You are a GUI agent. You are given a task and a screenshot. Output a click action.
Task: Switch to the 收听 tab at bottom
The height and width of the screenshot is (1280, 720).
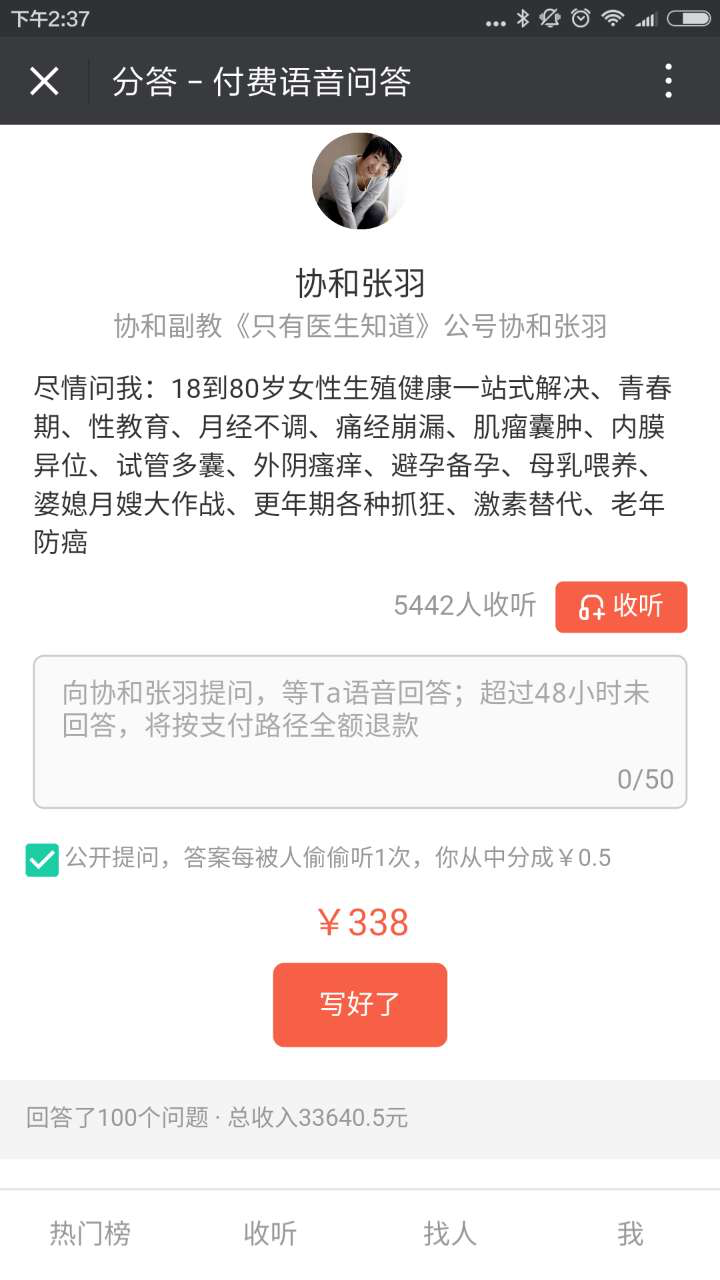point(268,1234)
